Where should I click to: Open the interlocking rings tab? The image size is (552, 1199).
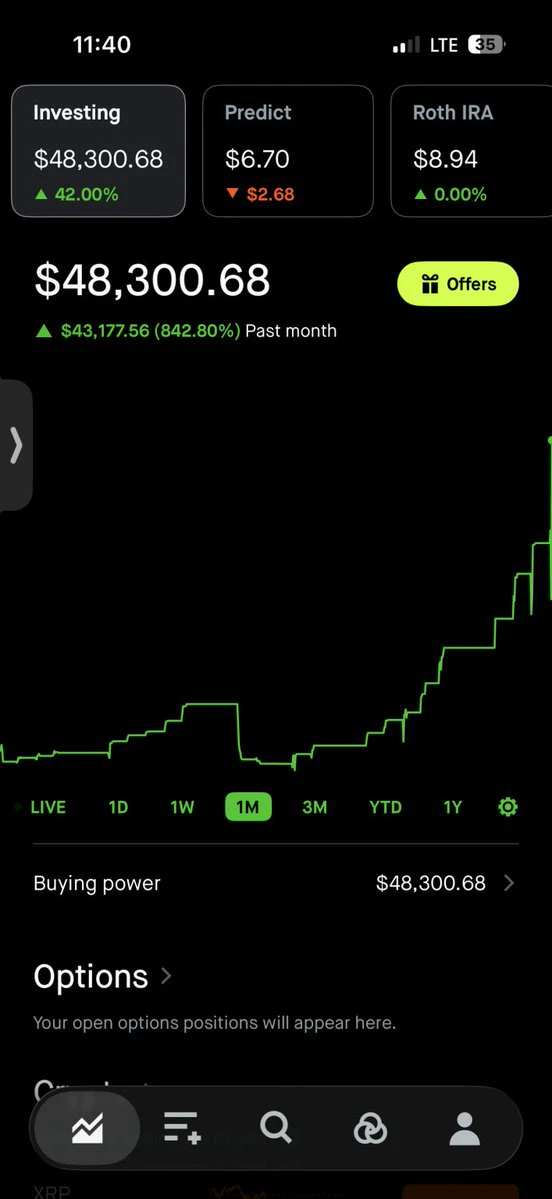[x=370, y=1128]
